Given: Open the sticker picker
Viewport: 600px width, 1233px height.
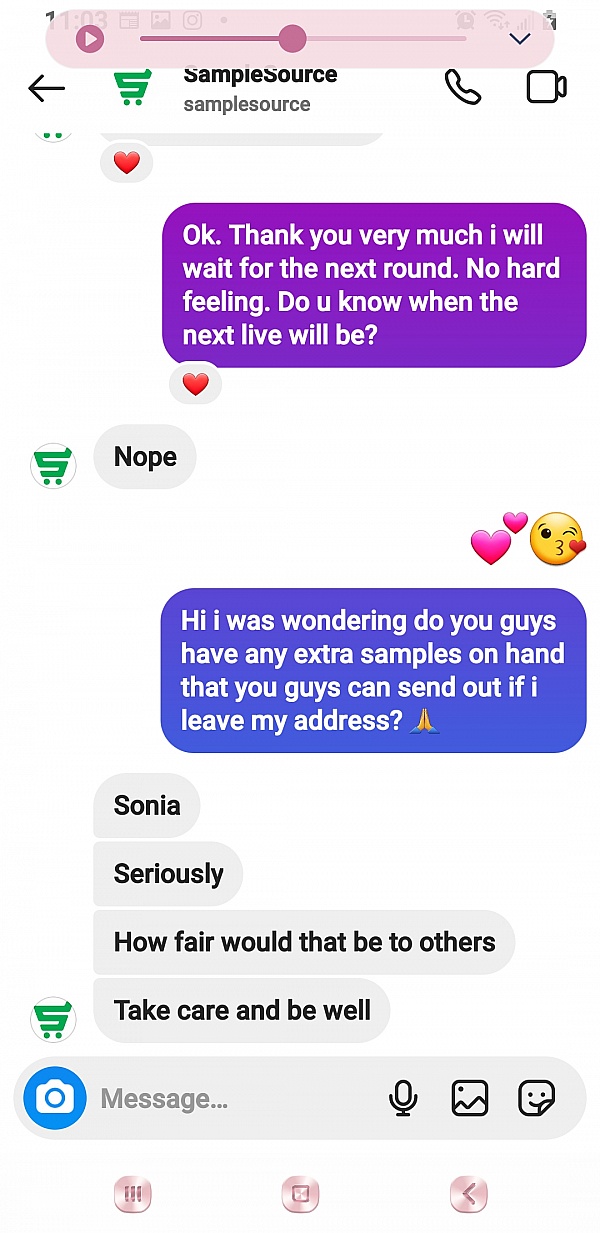Looking at the screenshot, I should pyautogui.click(x=536, y=1099).
